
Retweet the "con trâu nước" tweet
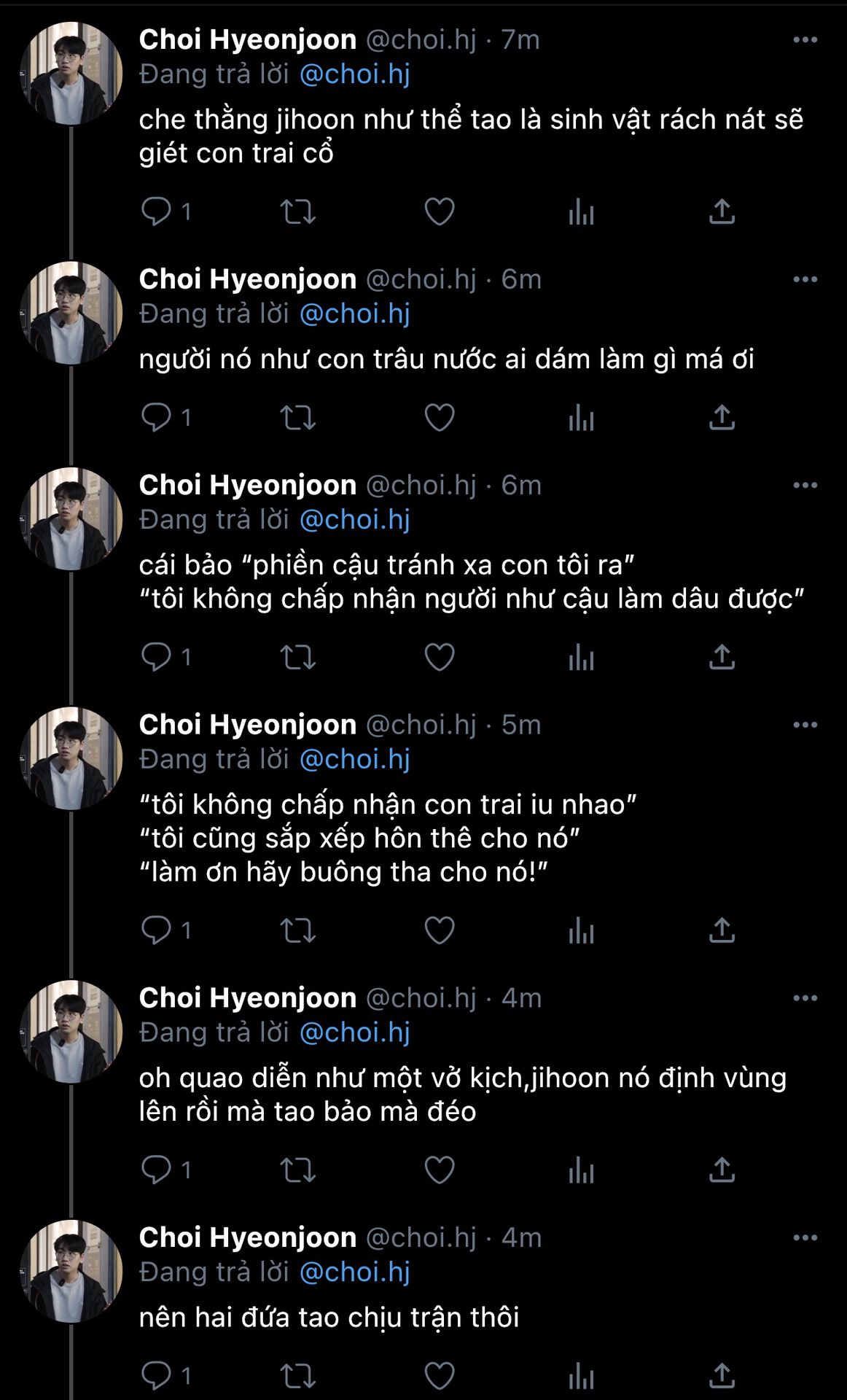point(297,417)
